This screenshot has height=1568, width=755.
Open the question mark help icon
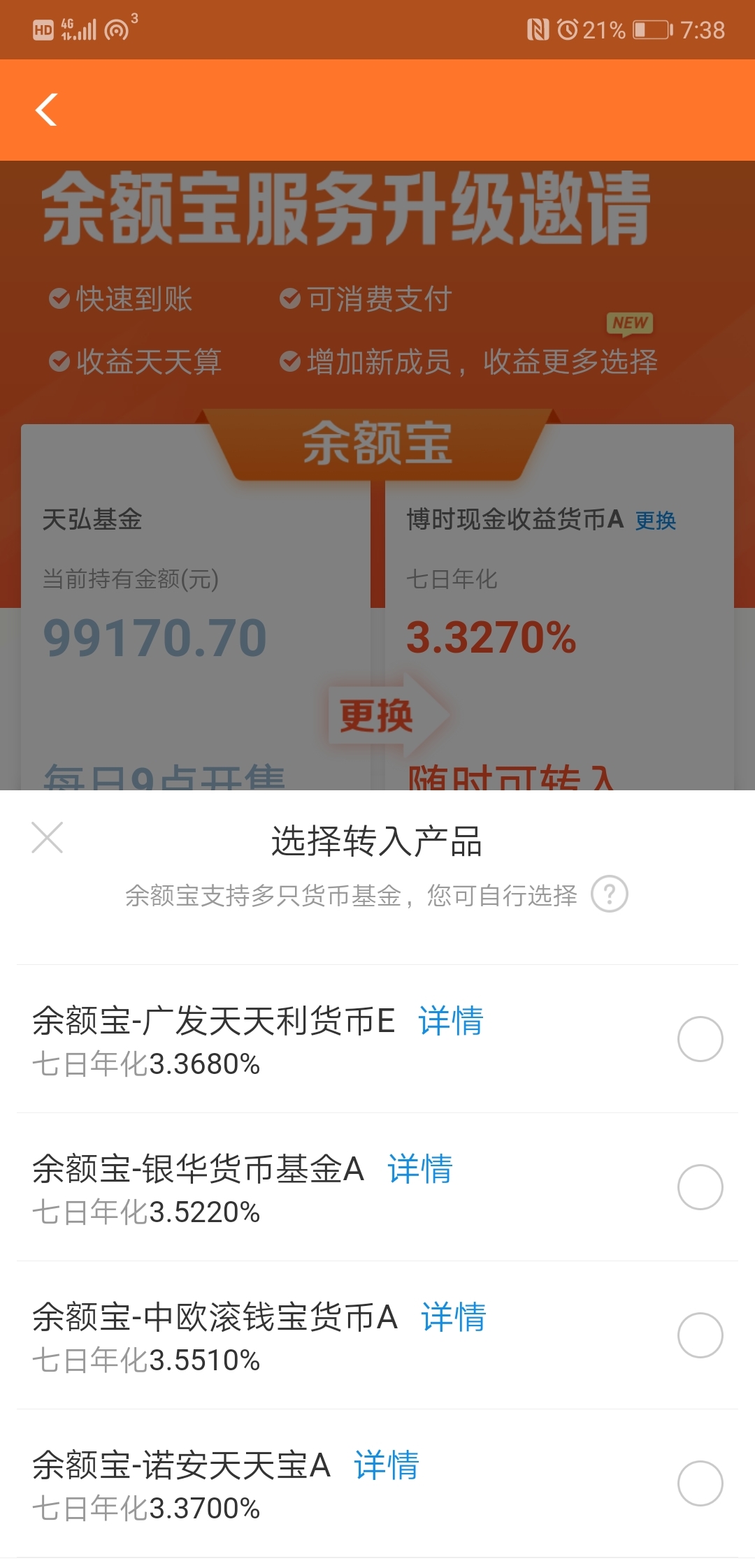click(x=609, y=894)
